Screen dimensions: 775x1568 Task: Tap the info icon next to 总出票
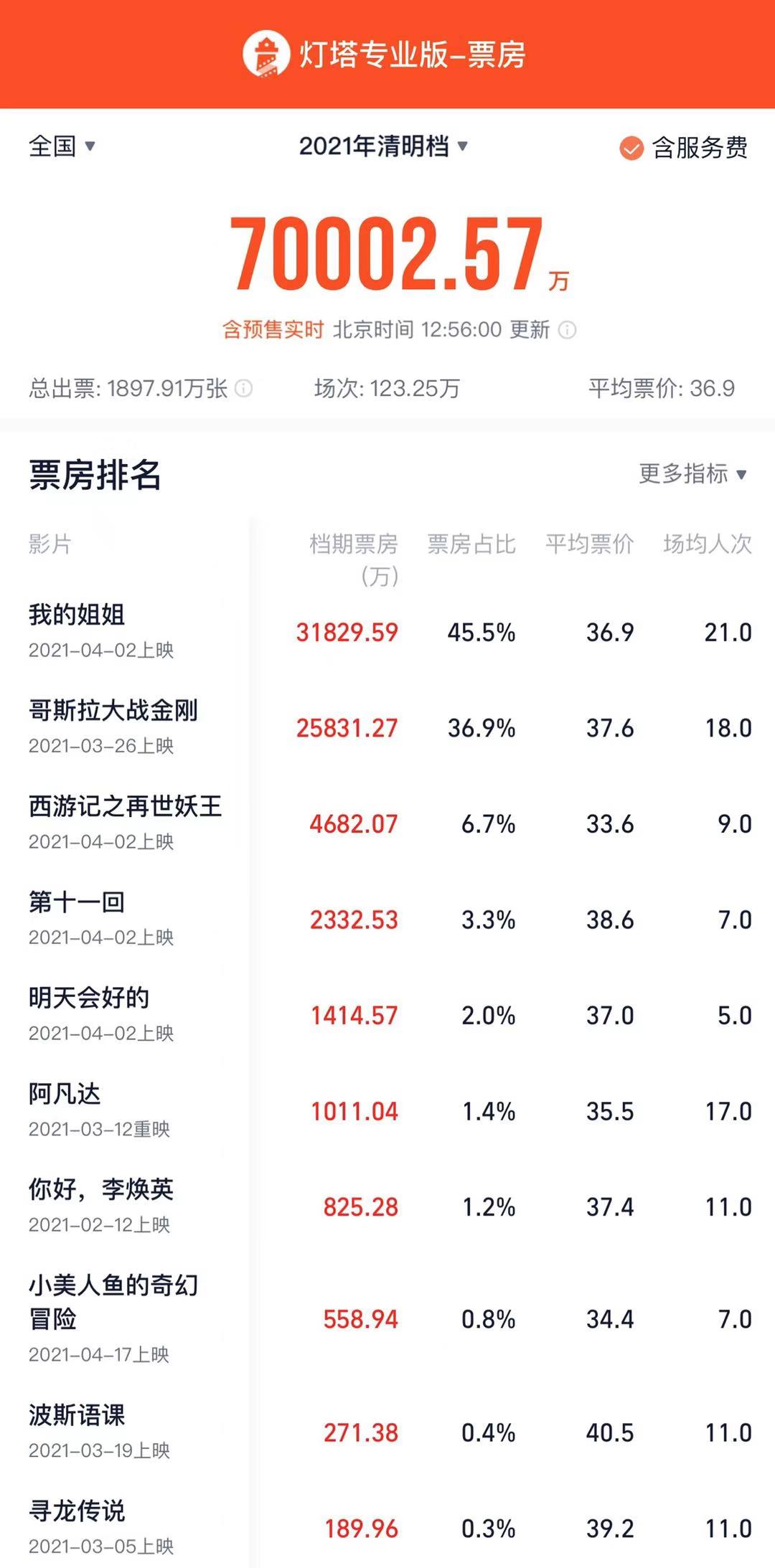pyautogui.click(x=244, y=389)
